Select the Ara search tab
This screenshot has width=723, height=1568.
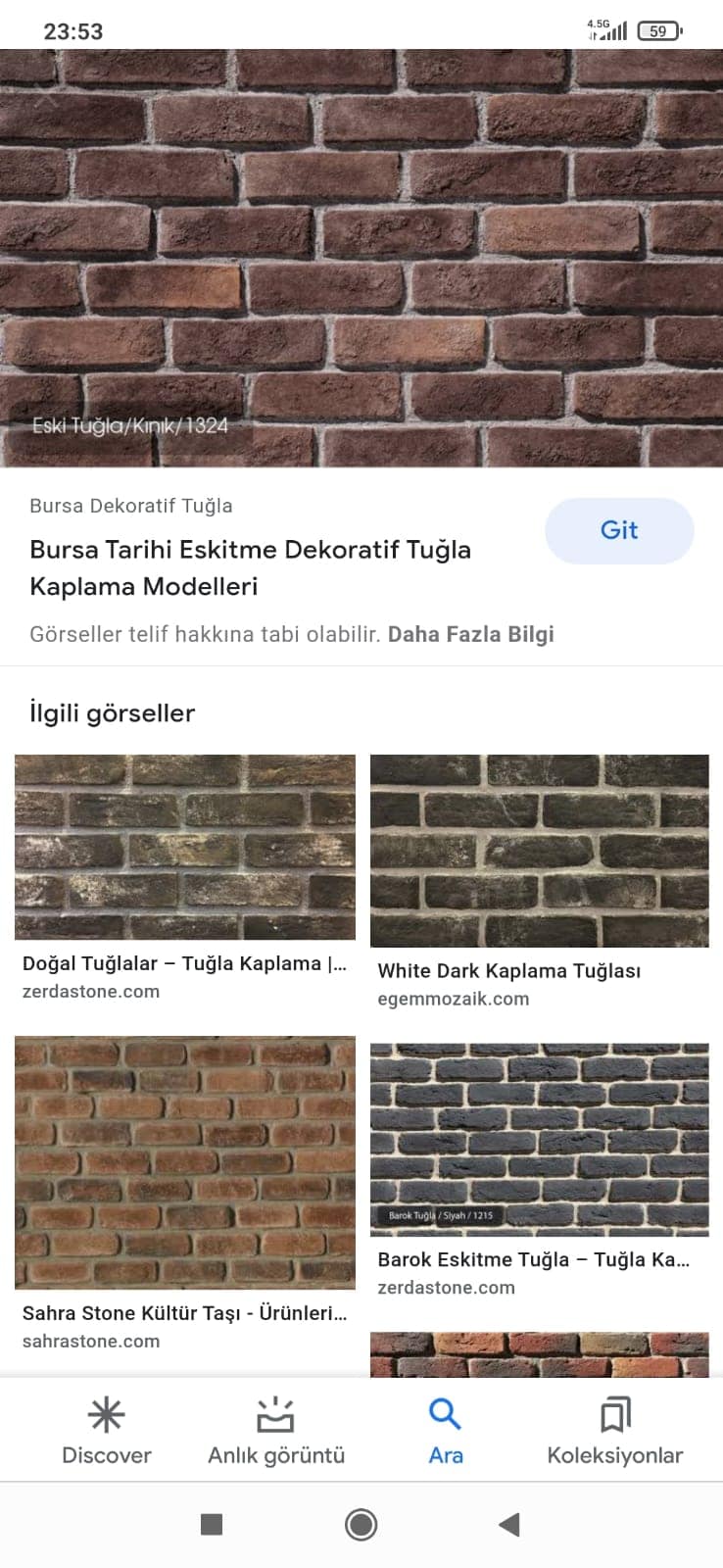(446, 1431)
